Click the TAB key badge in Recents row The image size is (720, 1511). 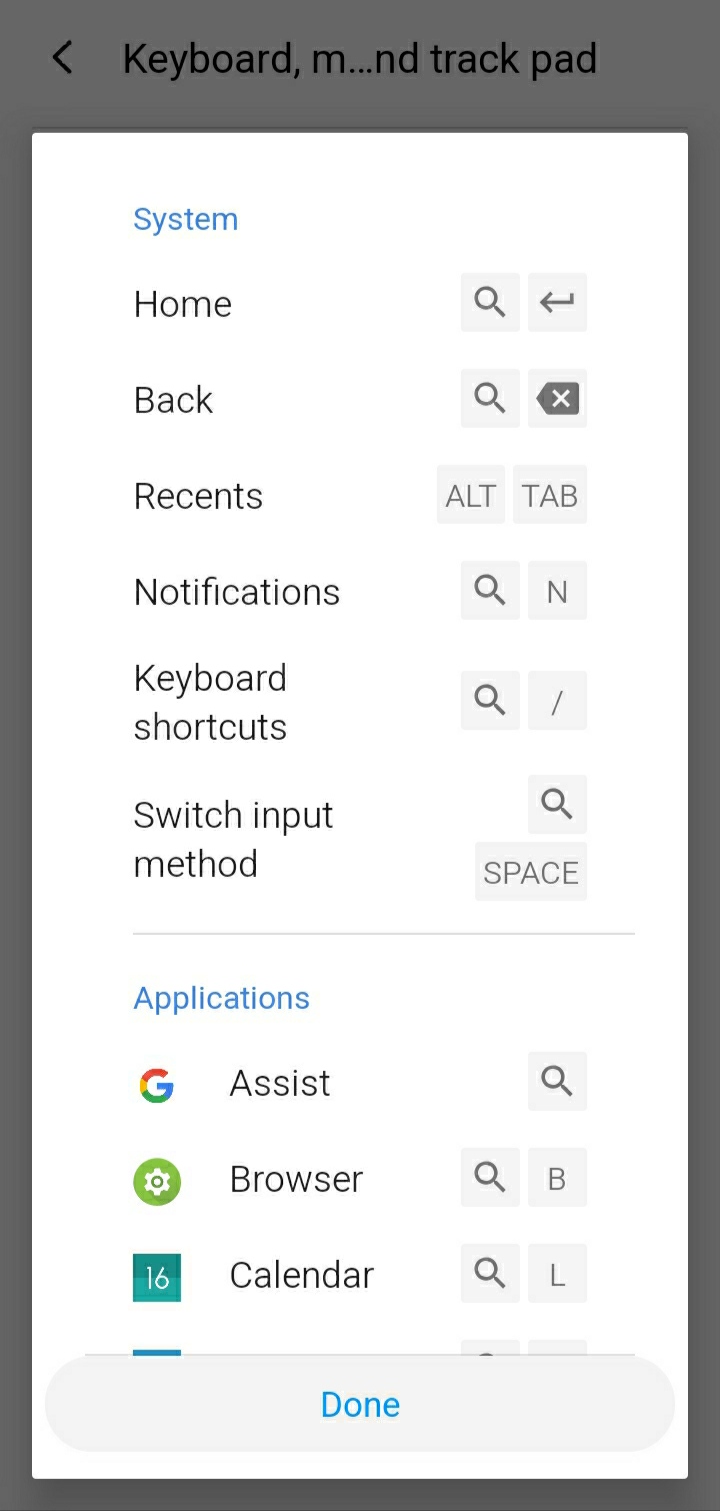click(549, 494)
